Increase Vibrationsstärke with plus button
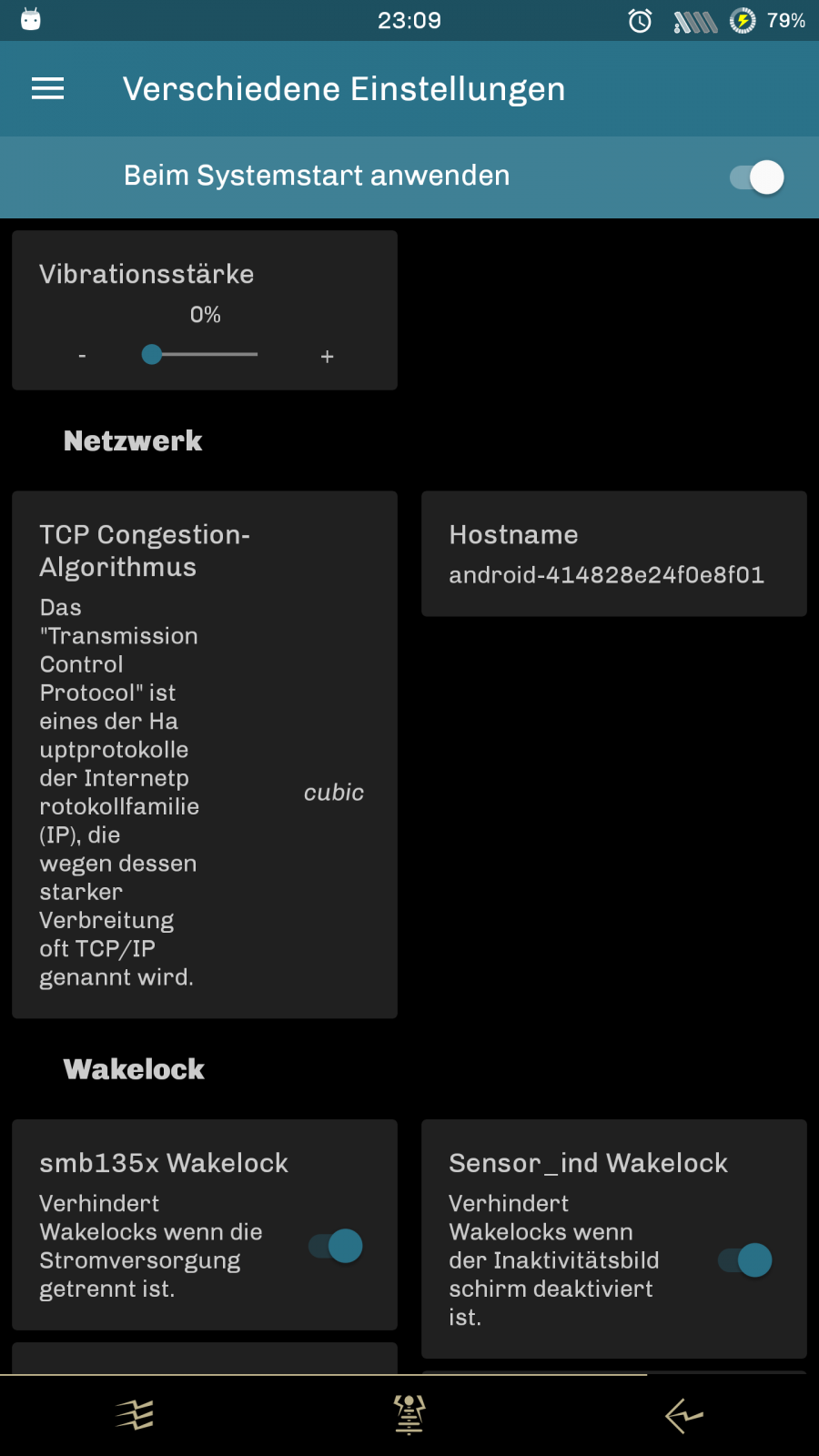 (x=328, y=357)
